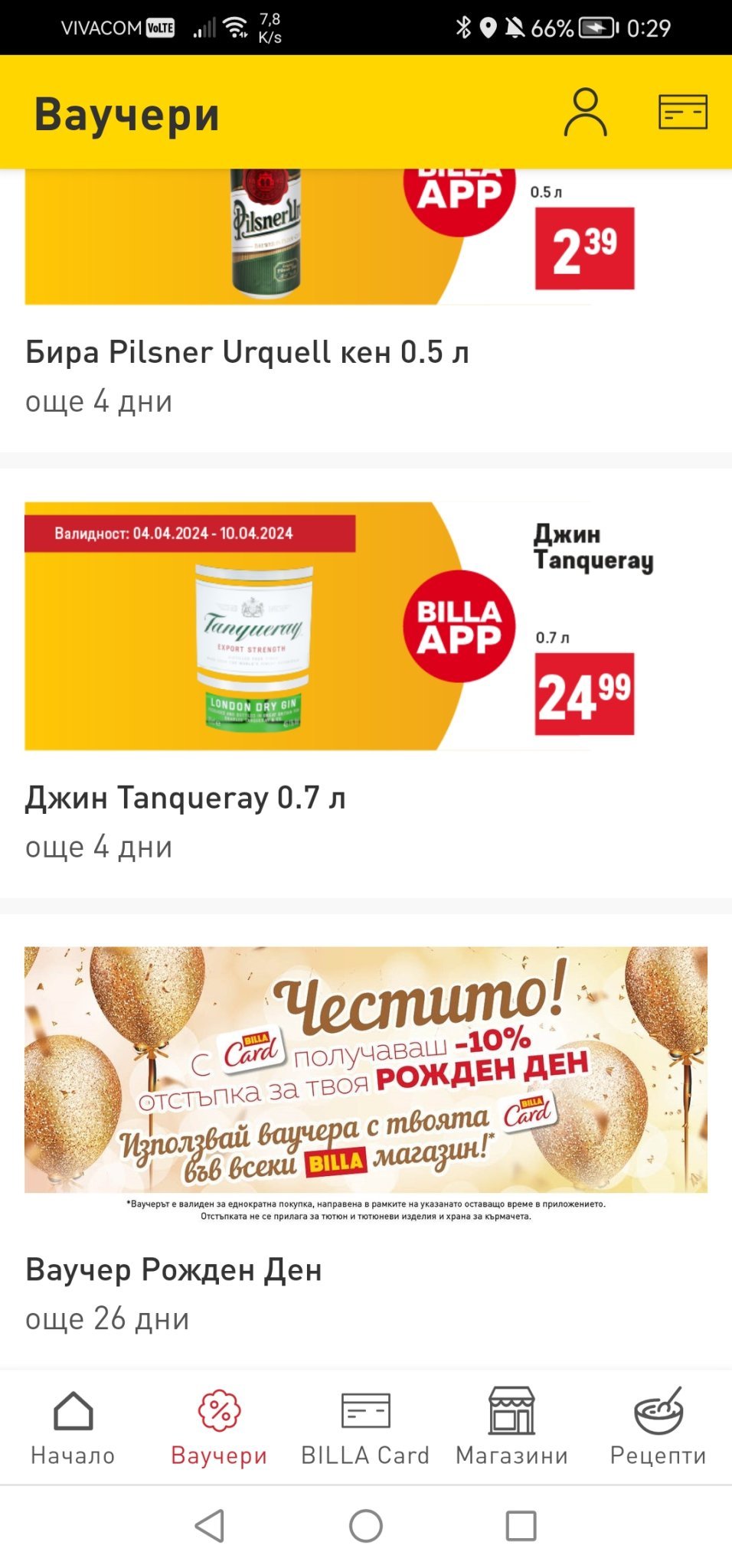Select the Ваучери tab
The image size is (732, 1568).
click(219, 1427)
